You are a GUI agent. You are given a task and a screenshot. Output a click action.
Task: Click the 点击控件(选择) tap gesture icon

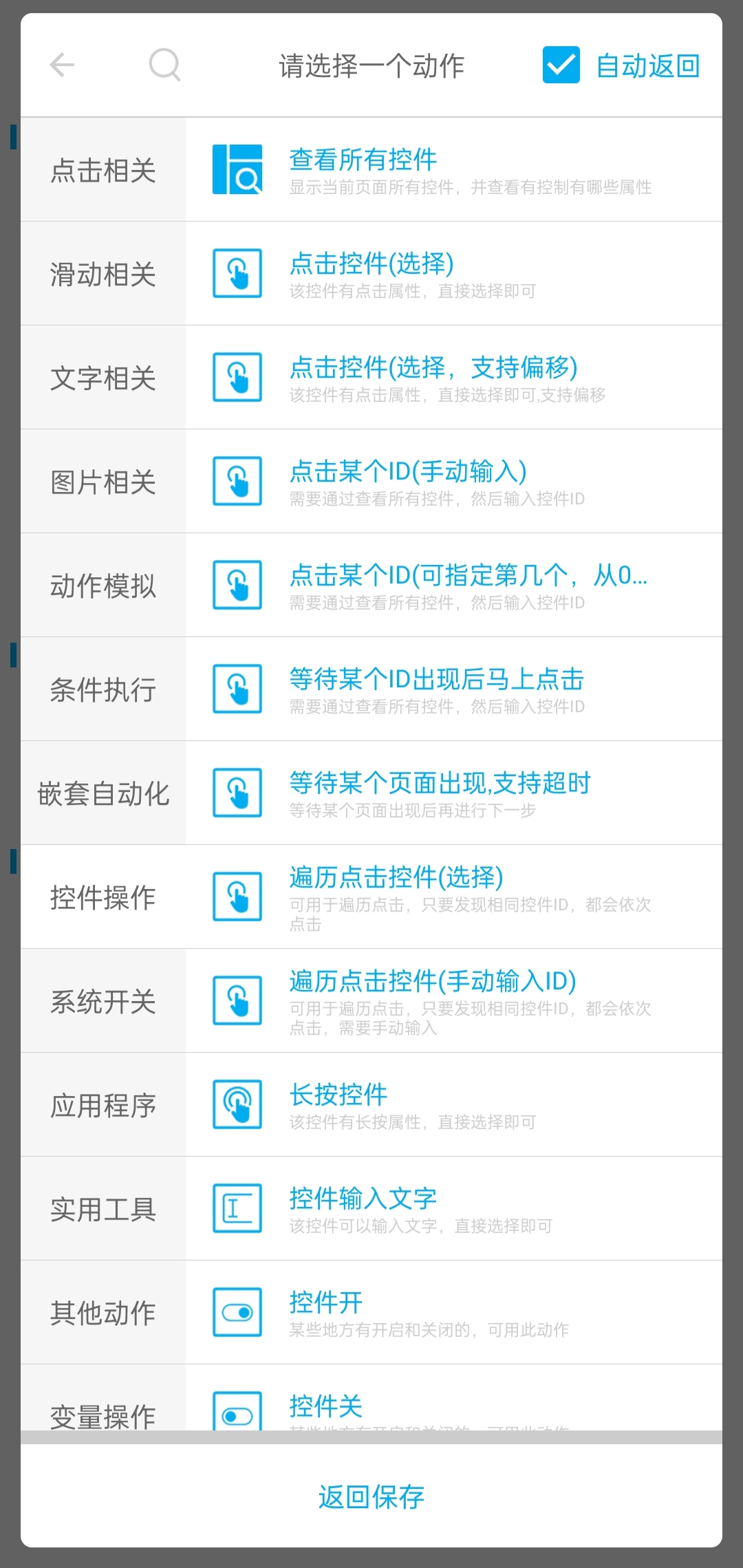point(237,274)
